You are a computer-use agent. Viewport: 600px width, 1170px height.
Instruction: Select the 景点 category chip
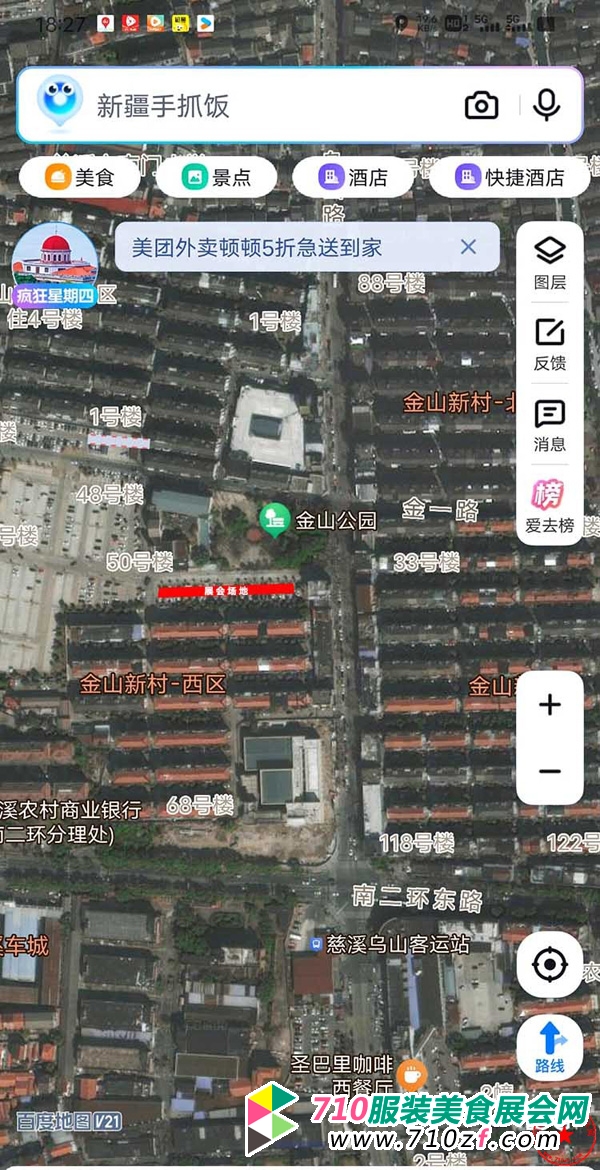[216, 178]
